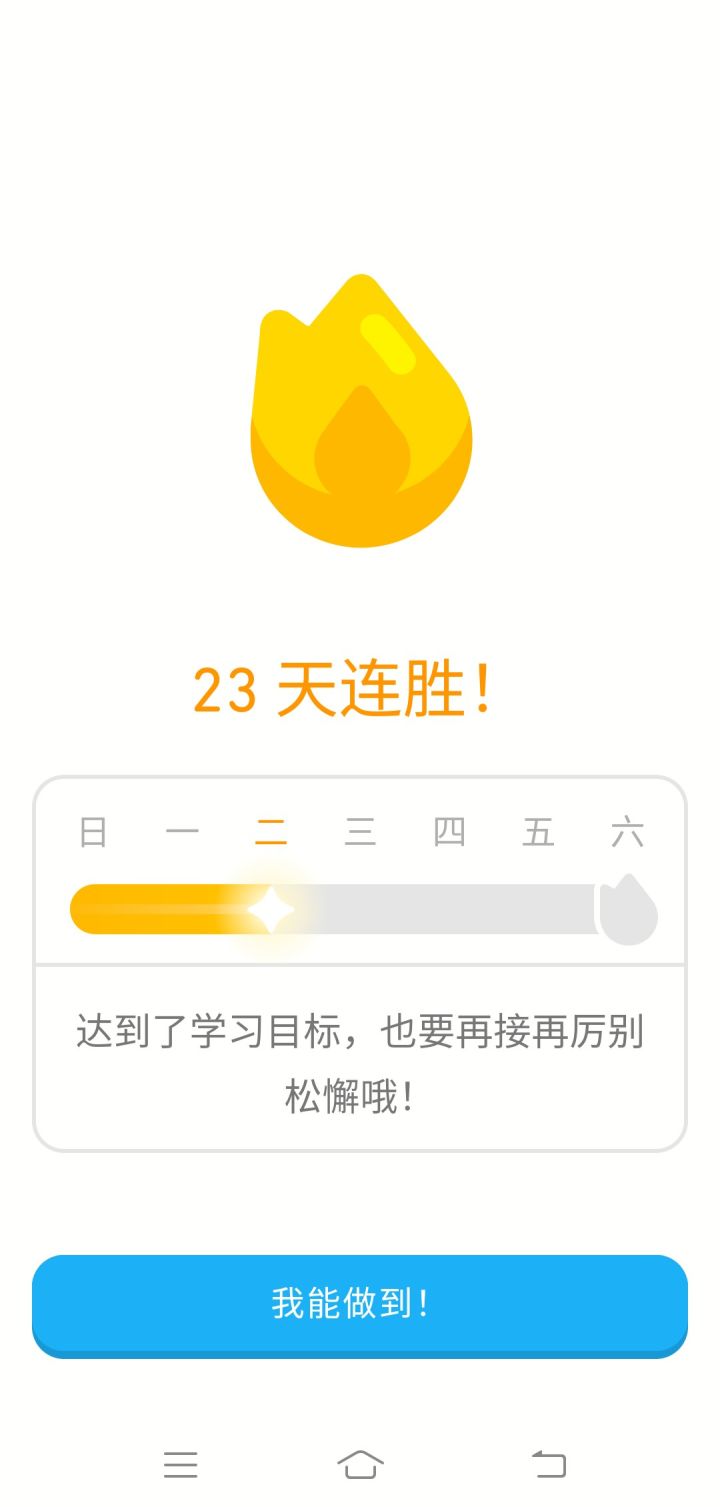Image resolution: width=720 pixels, height=1507 pixels.
Task: Go back using system back button
Action: coord(548,1464)
